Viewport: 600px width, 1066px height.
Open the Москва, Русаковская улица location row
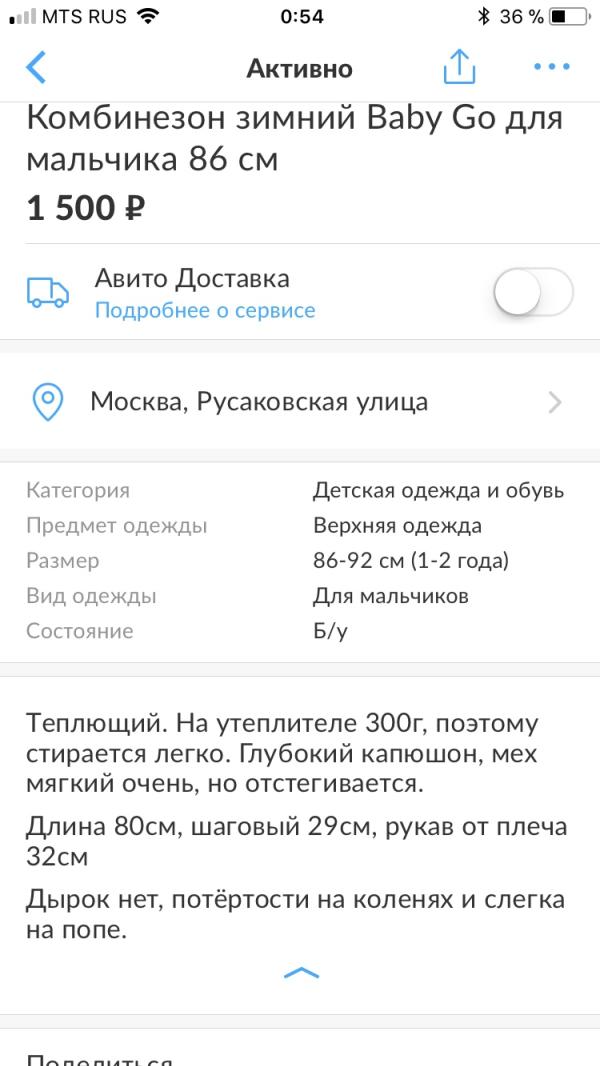300,402
